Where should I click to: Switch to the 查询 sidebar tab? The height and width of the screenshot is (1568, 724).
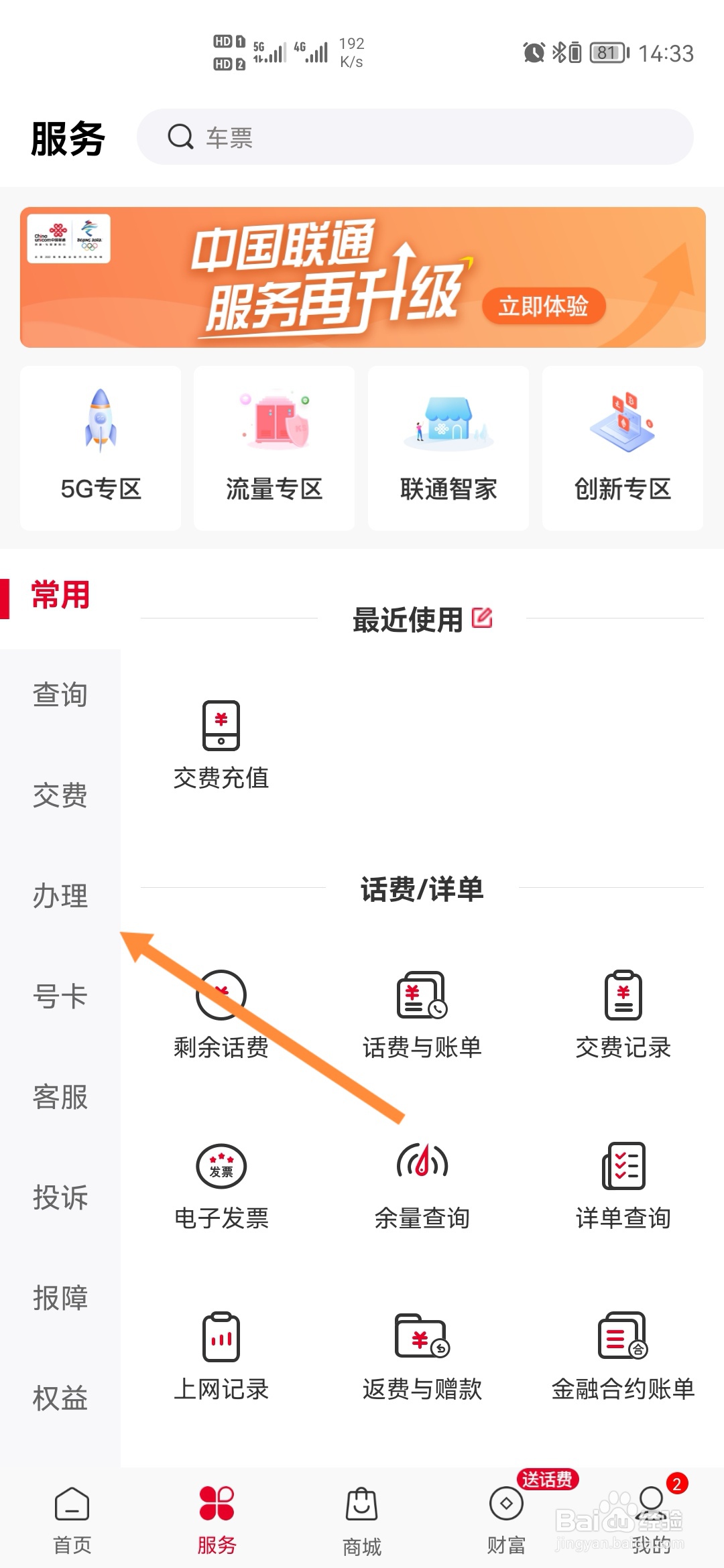pyautogui.click(x=59, y=696)
